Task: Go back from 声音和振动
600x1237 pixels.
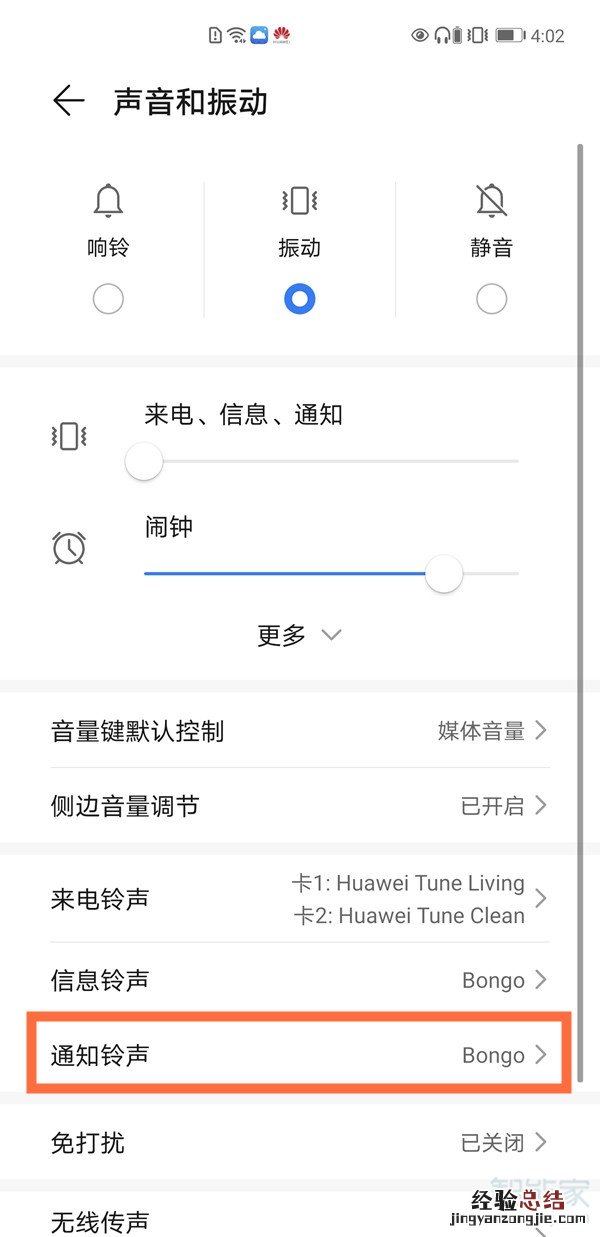Action: pyautogui.click(x=68, y=101)
